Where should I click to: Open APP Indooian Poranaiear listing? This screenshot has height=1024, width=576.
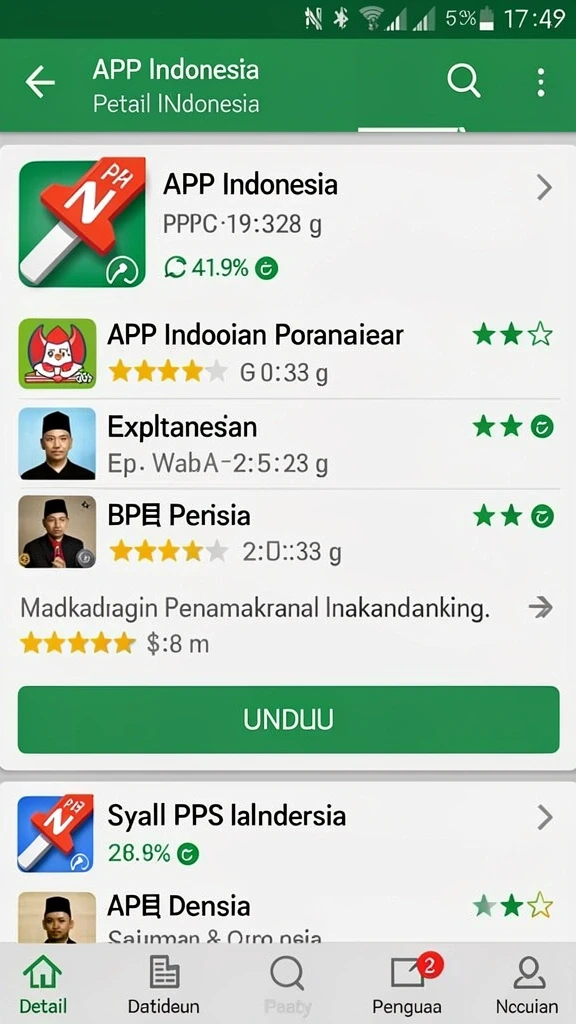[x=288, y=353]
